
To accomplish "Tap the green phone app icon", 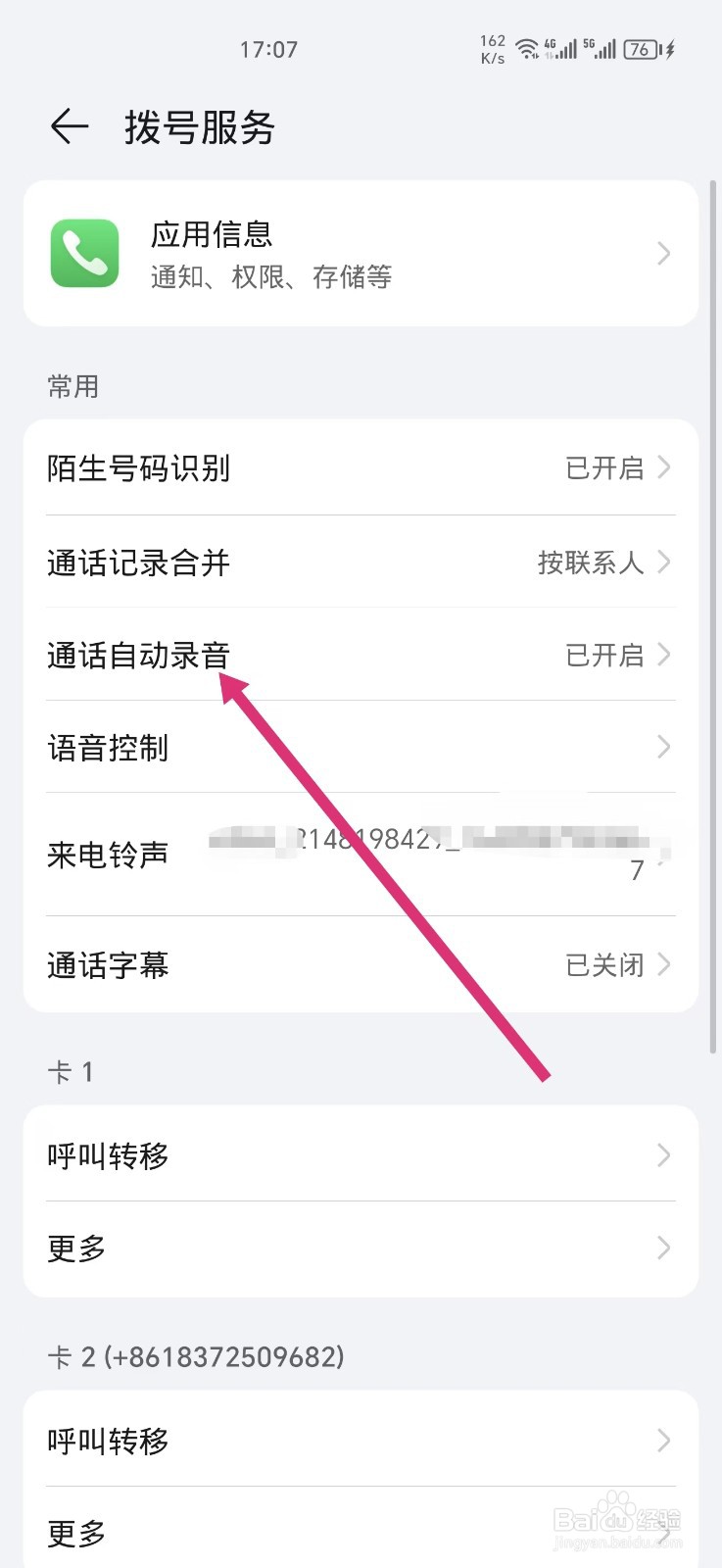I will [84, 253].
